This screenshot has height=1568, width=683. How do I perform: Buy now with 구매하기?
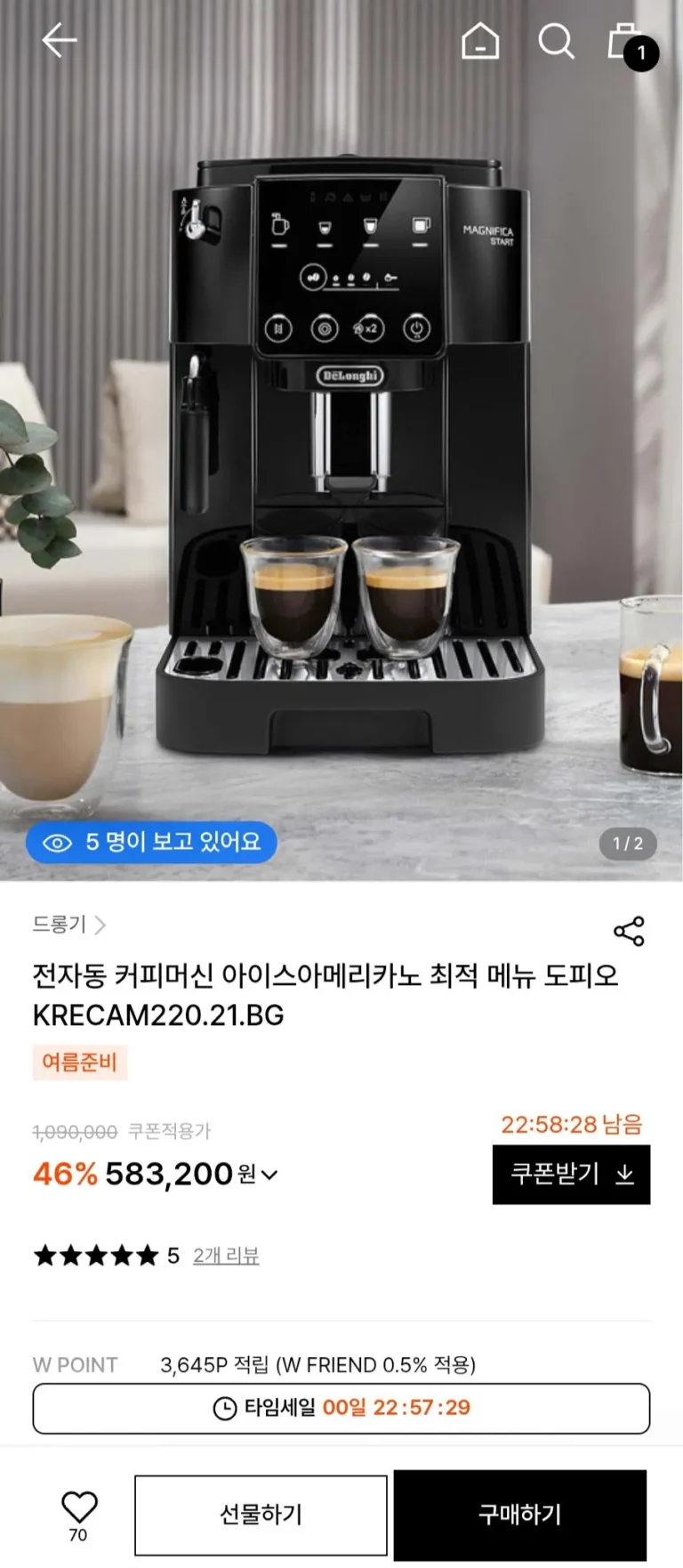(x=519, y=1515)
